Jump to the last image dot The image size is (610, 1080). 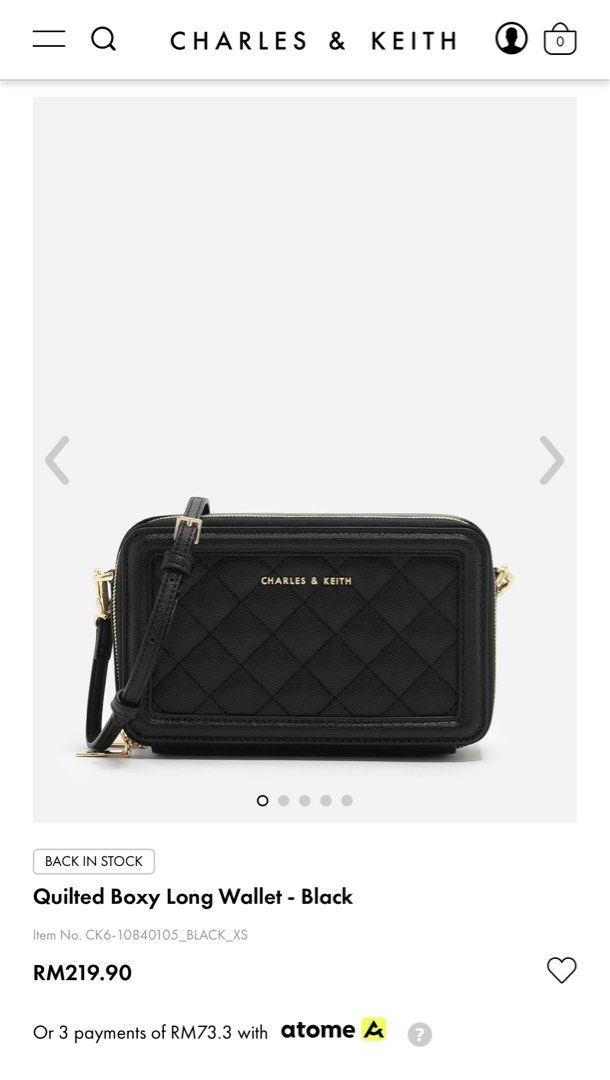347,800
